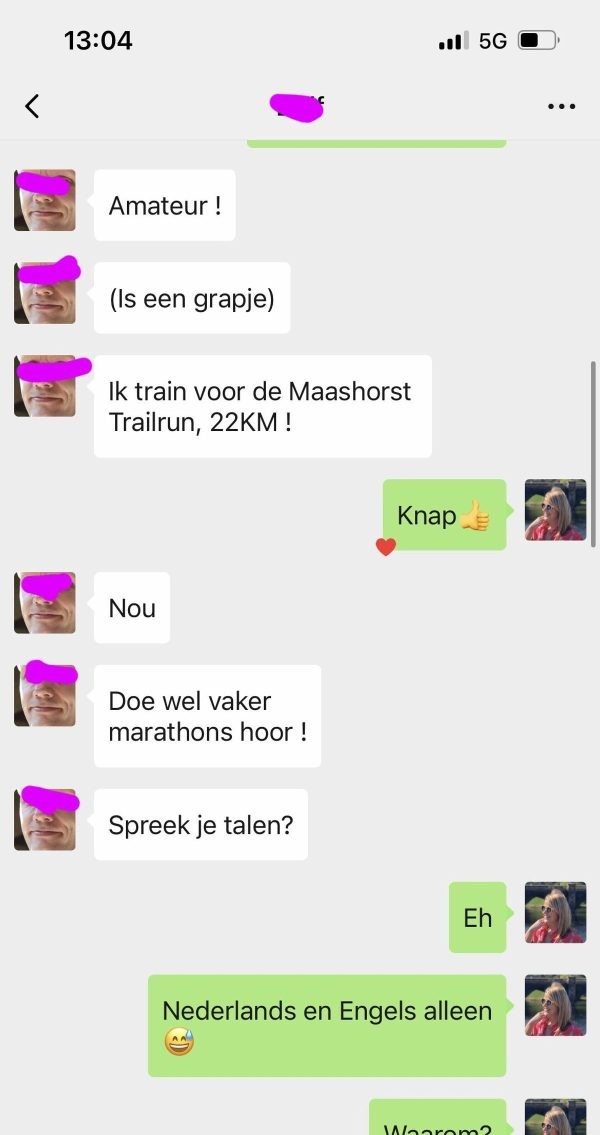
Task: Tap the avatar beside the Maashorst Trailrun message
Action: (x=45, y=387)
